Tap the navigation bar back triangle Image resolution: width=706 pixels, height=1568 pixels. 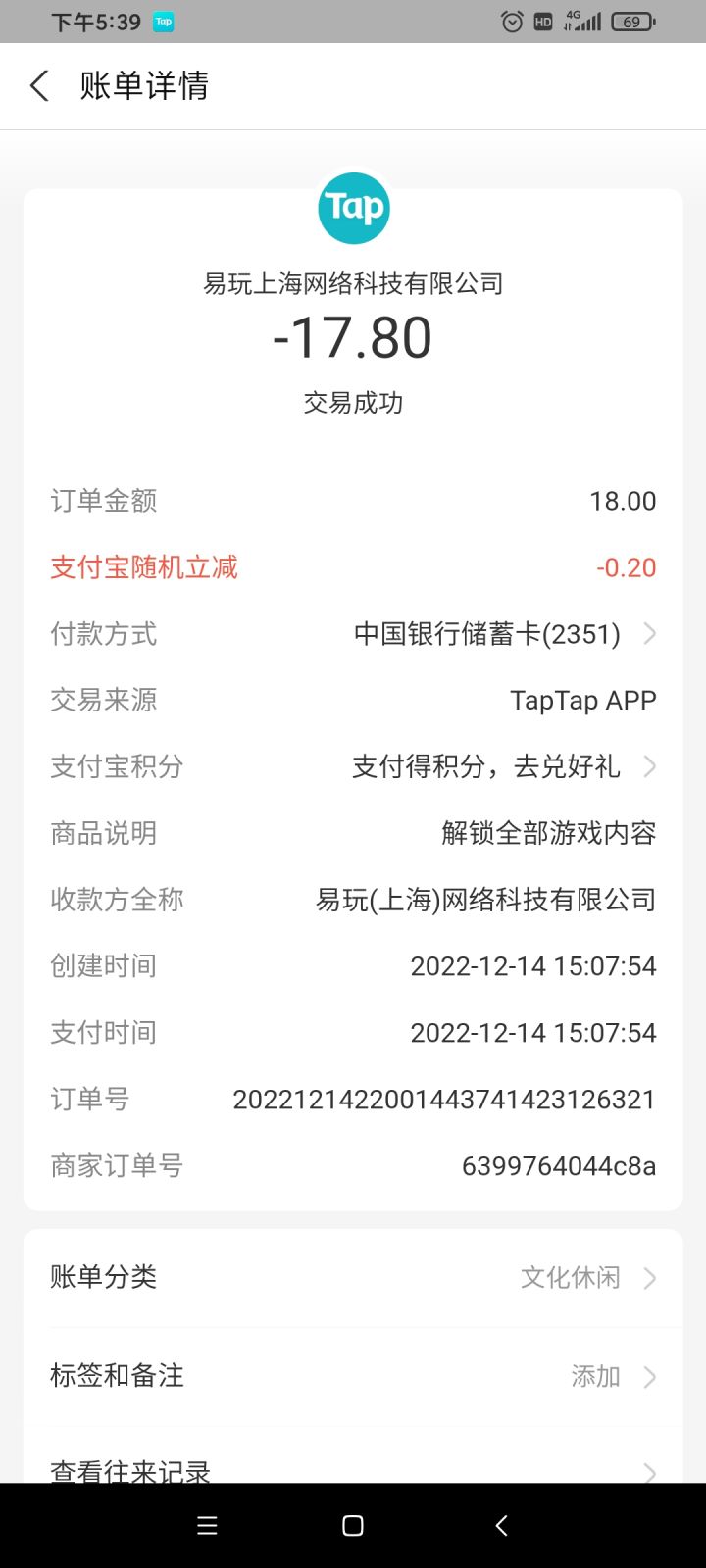click(500, 1525)
